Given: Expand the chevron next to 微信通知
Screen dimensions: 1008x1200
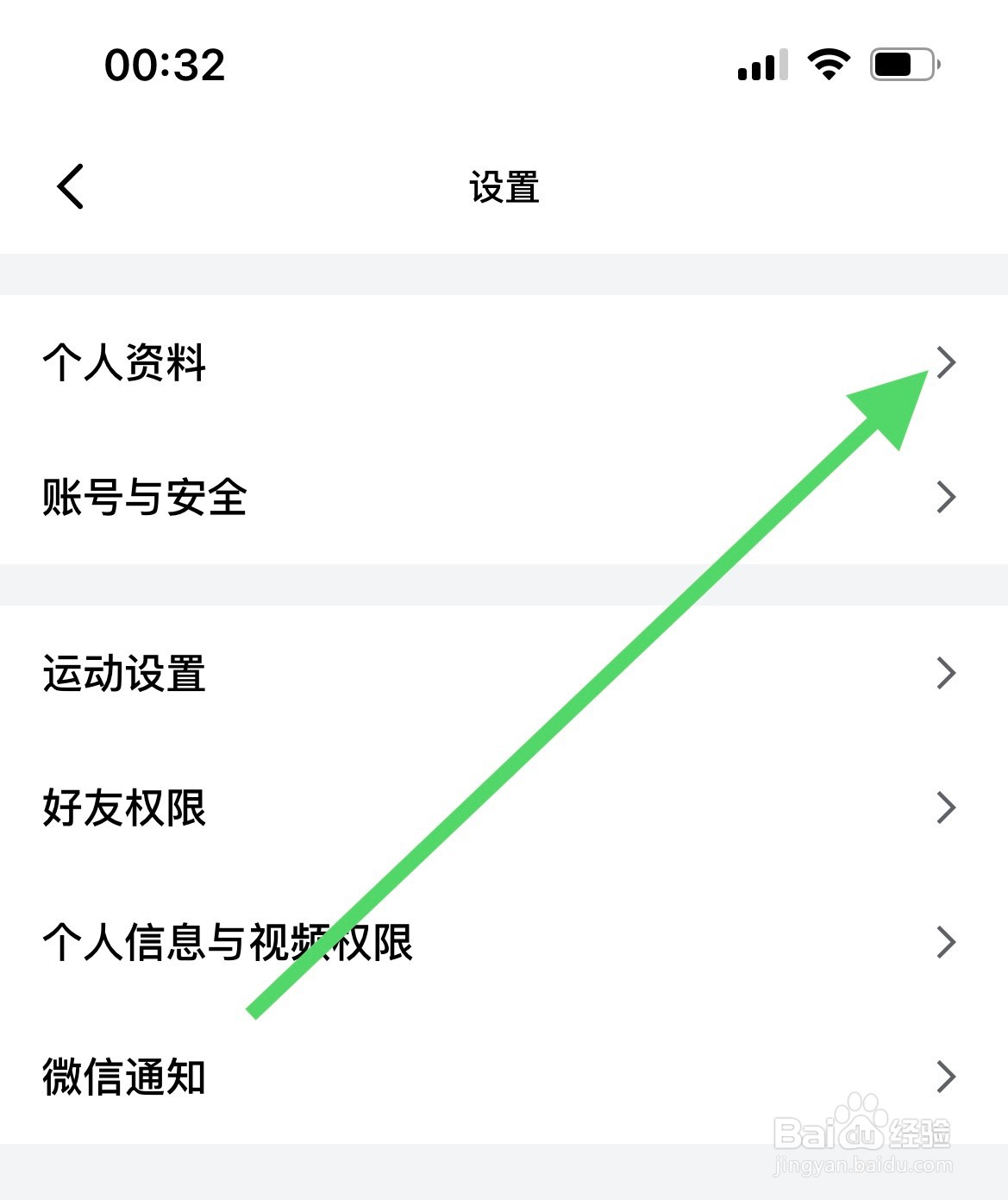Looking at the screenshot, I should click(947, 1076).
